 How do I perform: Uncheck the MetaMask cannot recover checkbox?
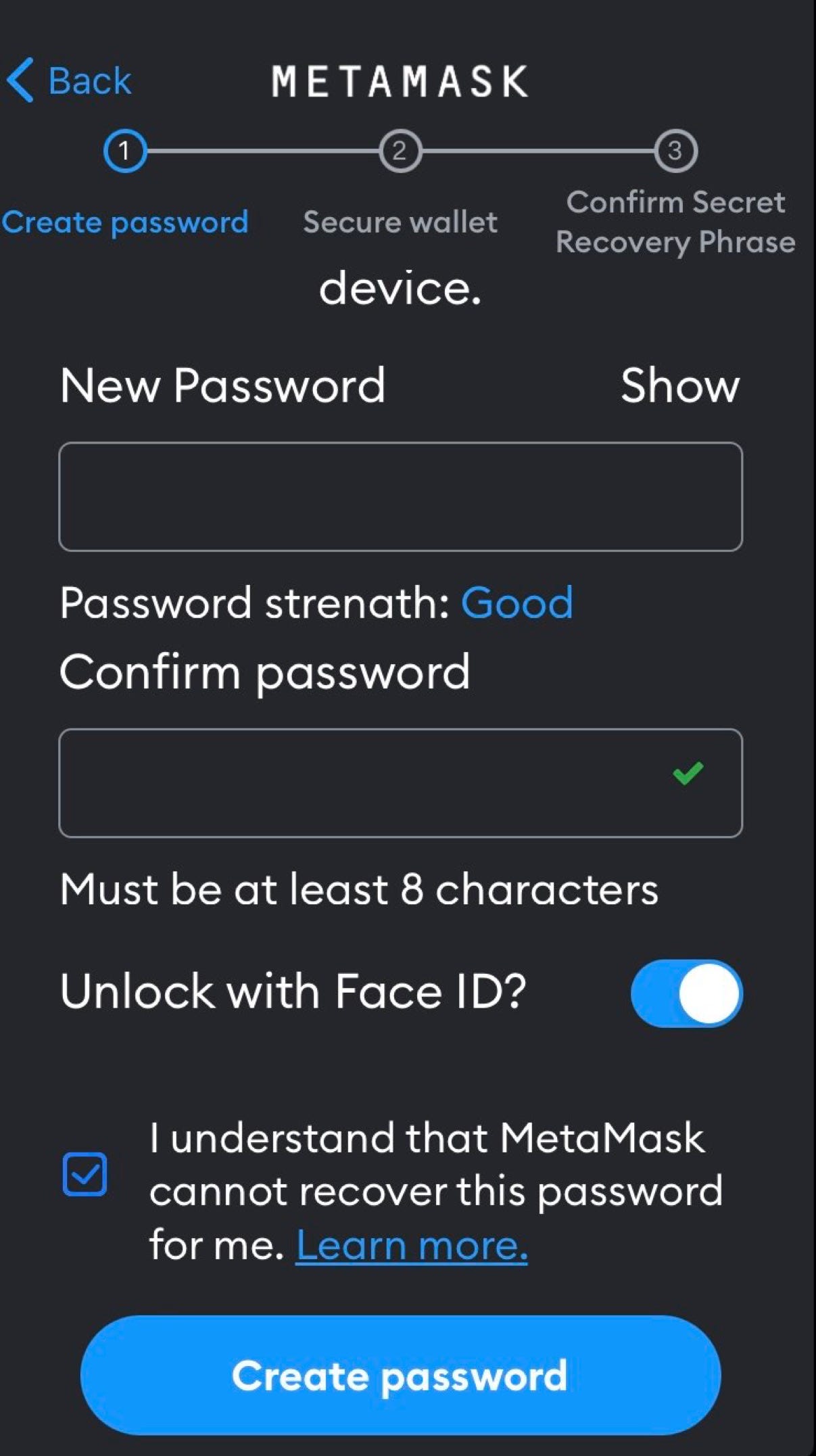[x=85, y=1175]
